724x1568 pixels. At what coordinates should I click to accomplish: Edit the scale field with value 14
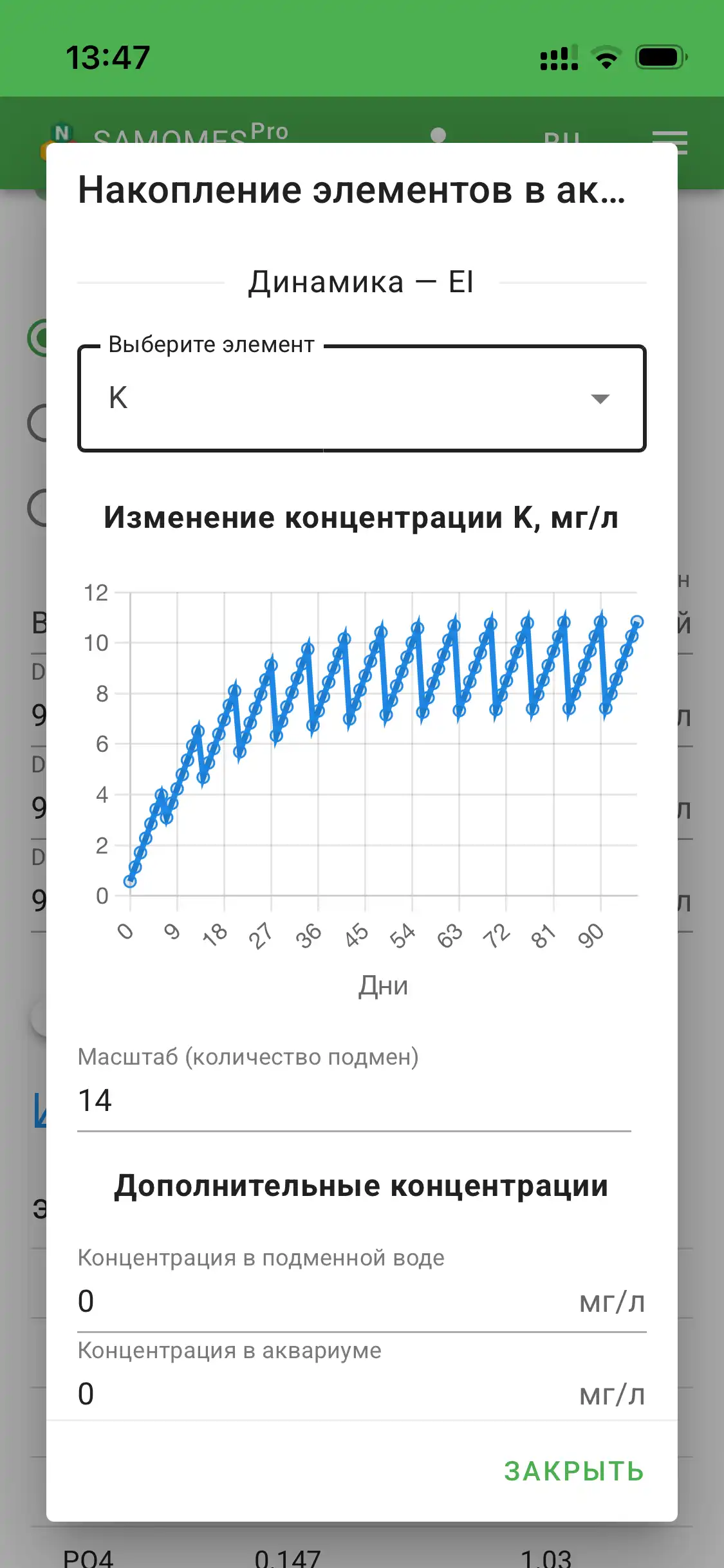click(x=353, y=1101)
